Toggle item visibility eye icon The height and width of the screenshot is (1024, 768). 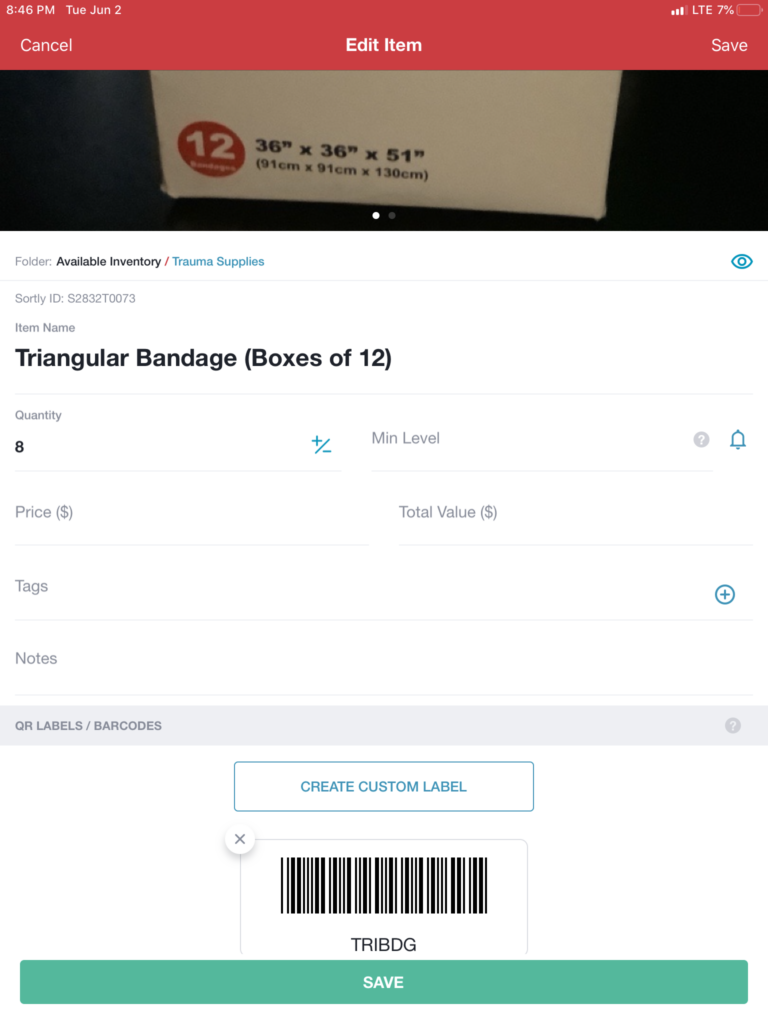pyautogui.click(x=741, y=262)
